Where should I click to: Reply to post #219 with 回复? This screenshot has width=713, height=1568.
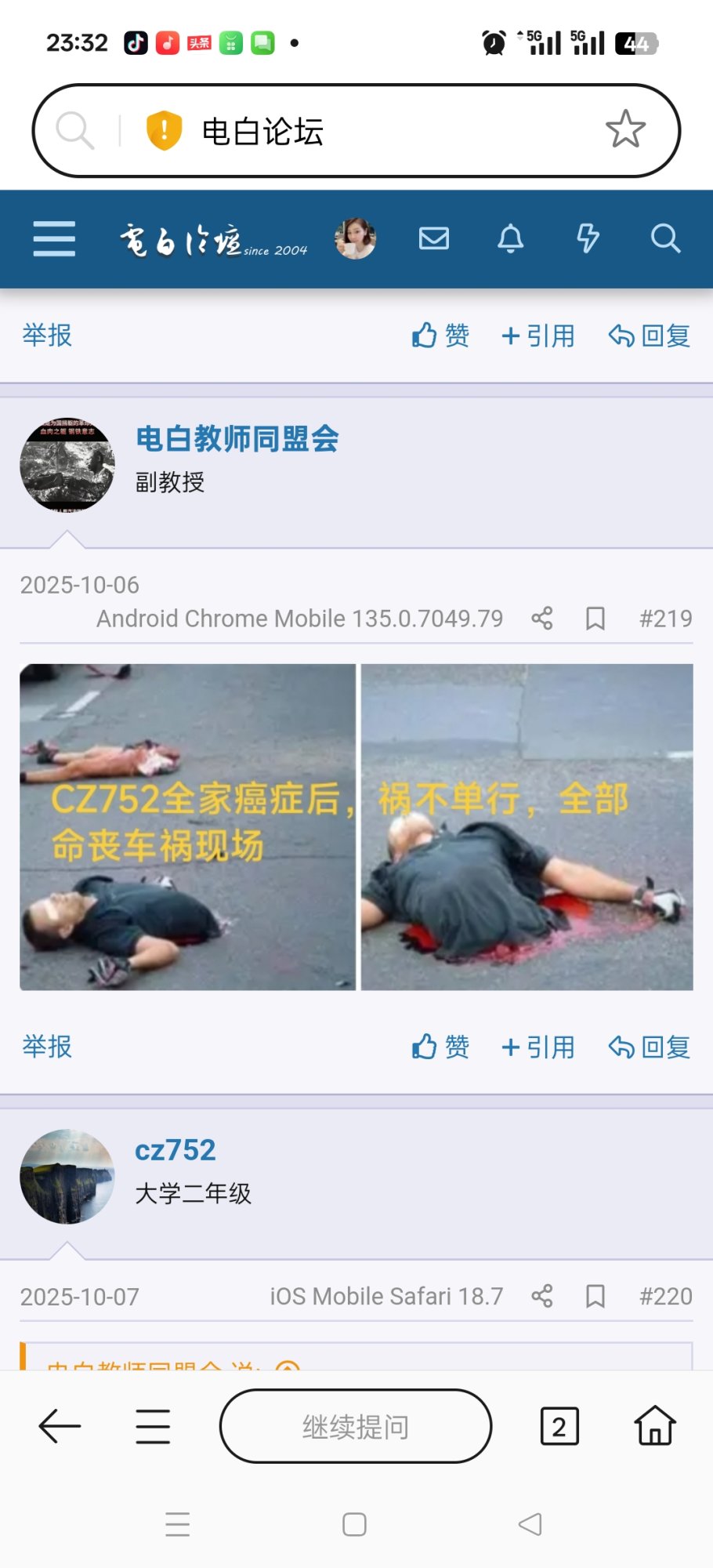[650, 1047]
